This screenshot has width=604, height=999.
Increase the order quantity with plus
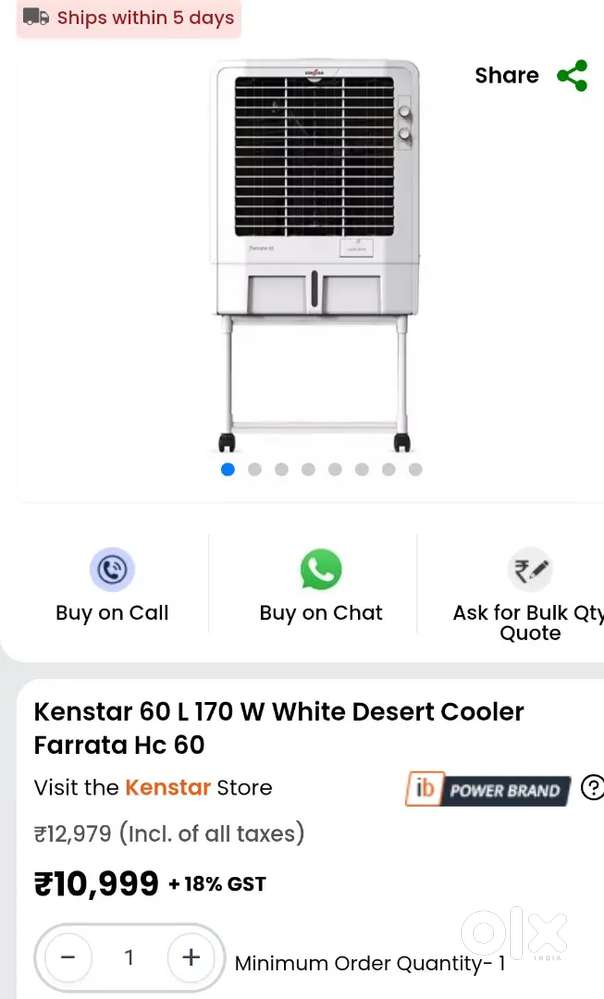(191, 957)
